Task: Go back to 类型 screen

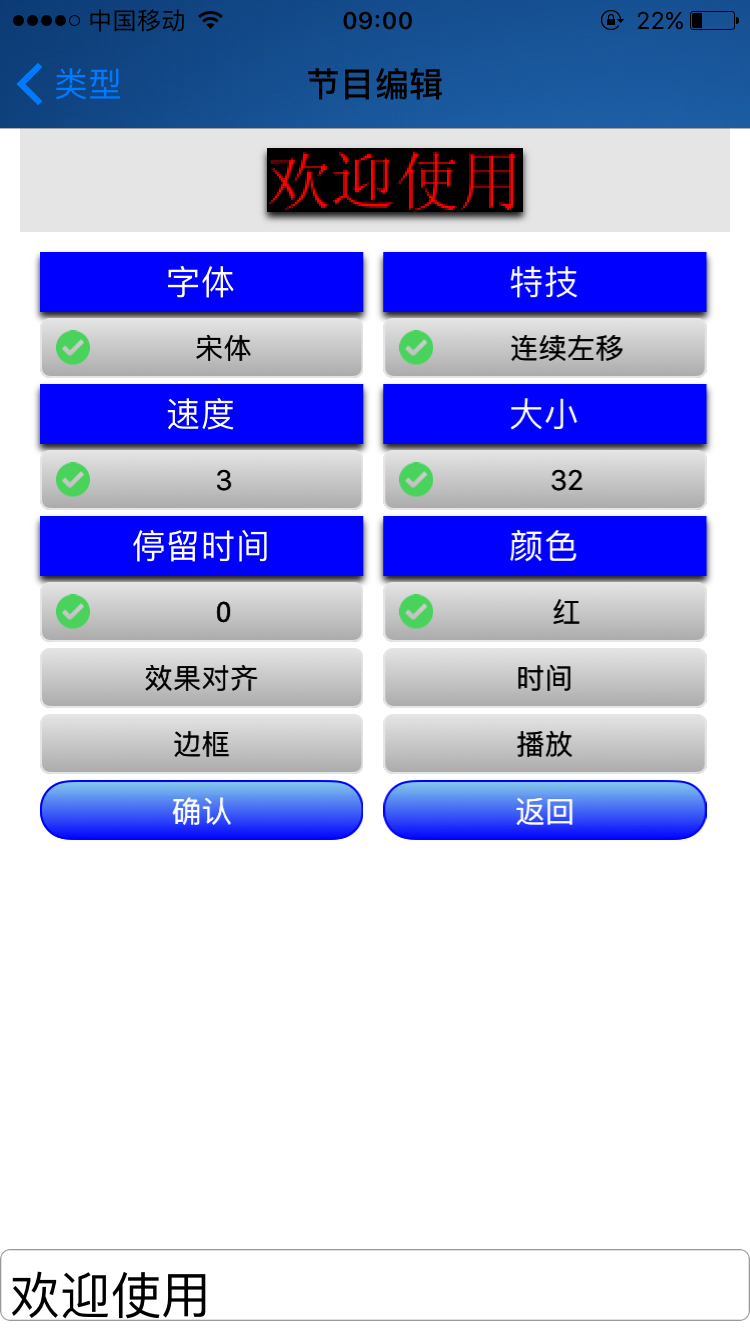Action: pyautogui.click(x=68, y=84)
